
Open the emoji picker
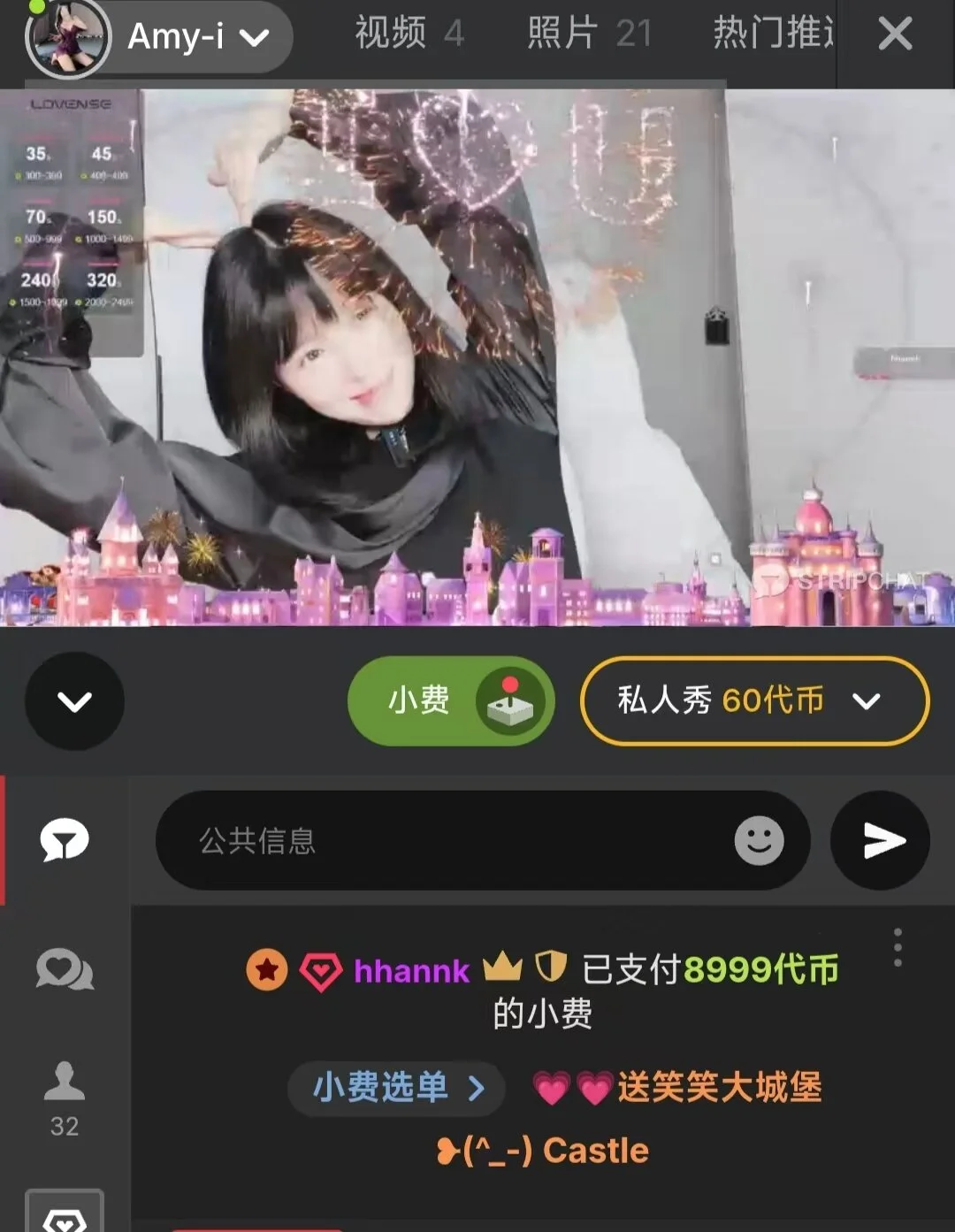[x=759, y=840]
